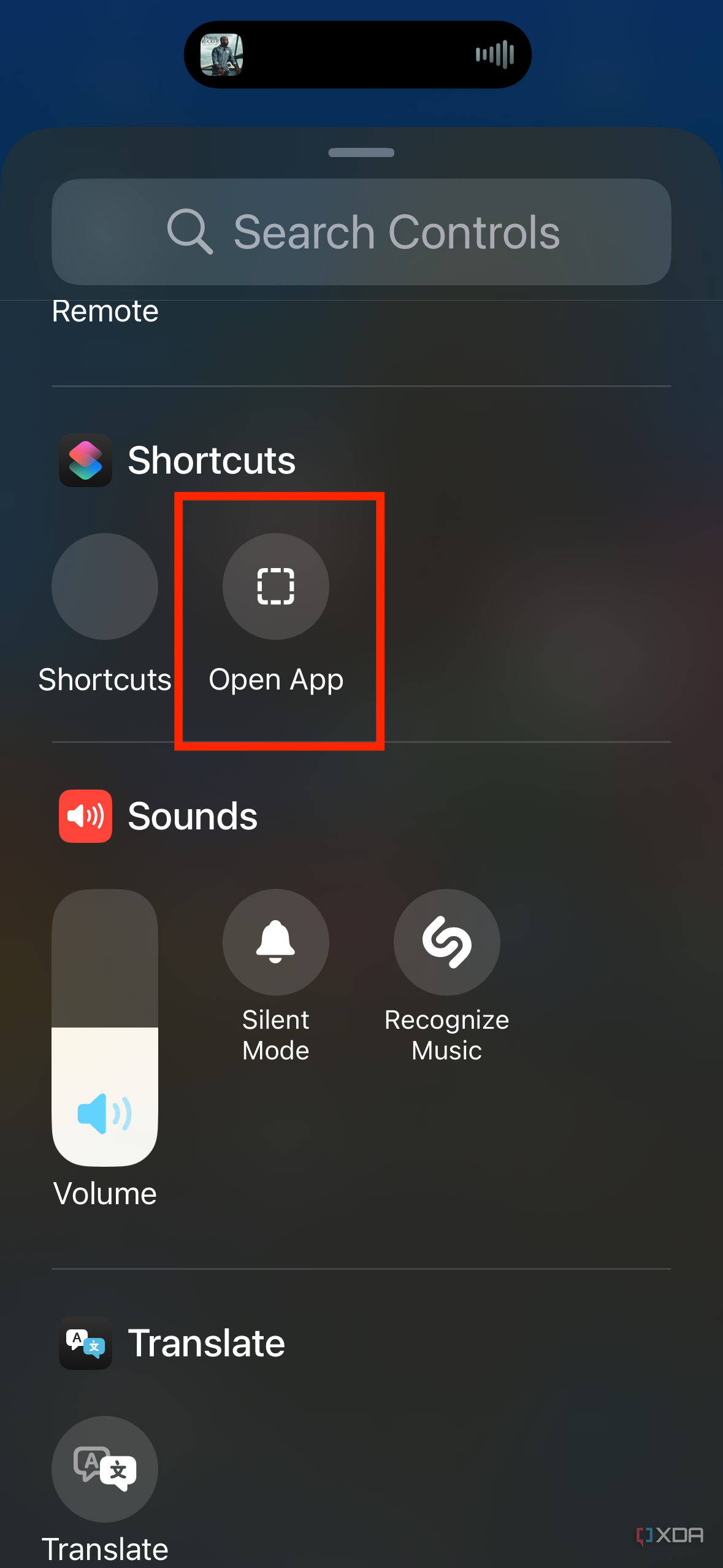The image size is (723, 1568).
Task: Open the Search Controls field
Action: 361,231
